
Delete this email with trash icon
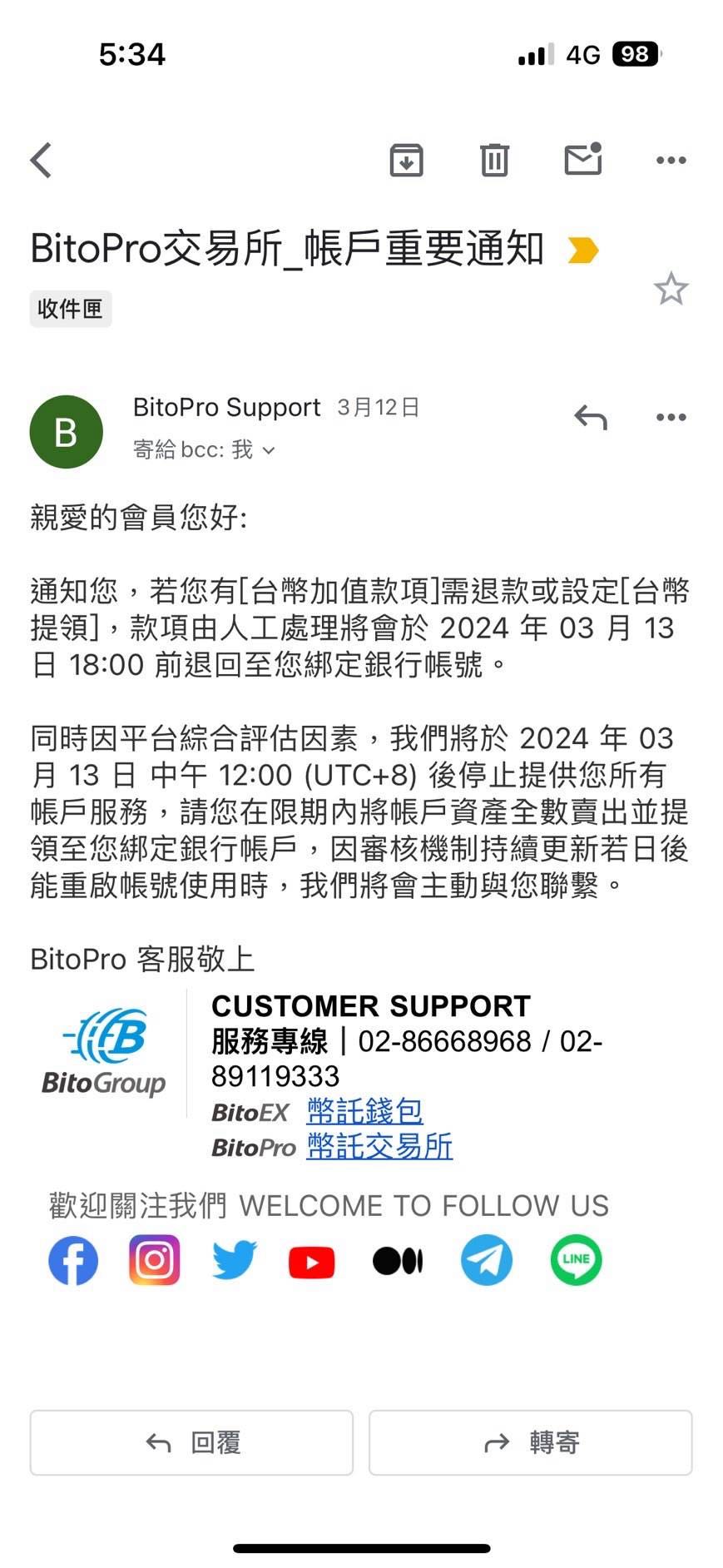(x=494, y=160)
